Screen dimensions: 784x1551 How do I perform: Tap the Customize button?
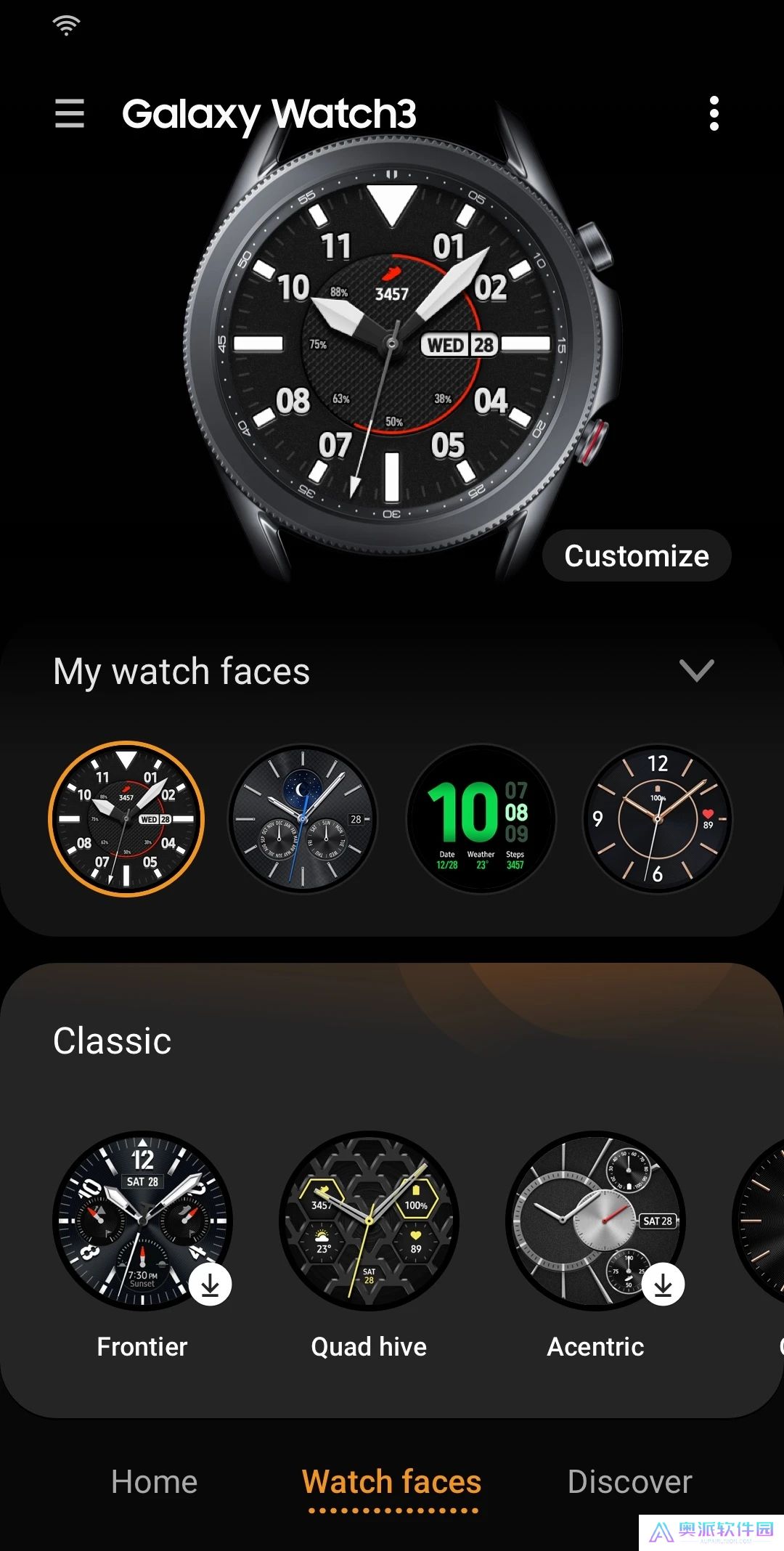(636, 555)
